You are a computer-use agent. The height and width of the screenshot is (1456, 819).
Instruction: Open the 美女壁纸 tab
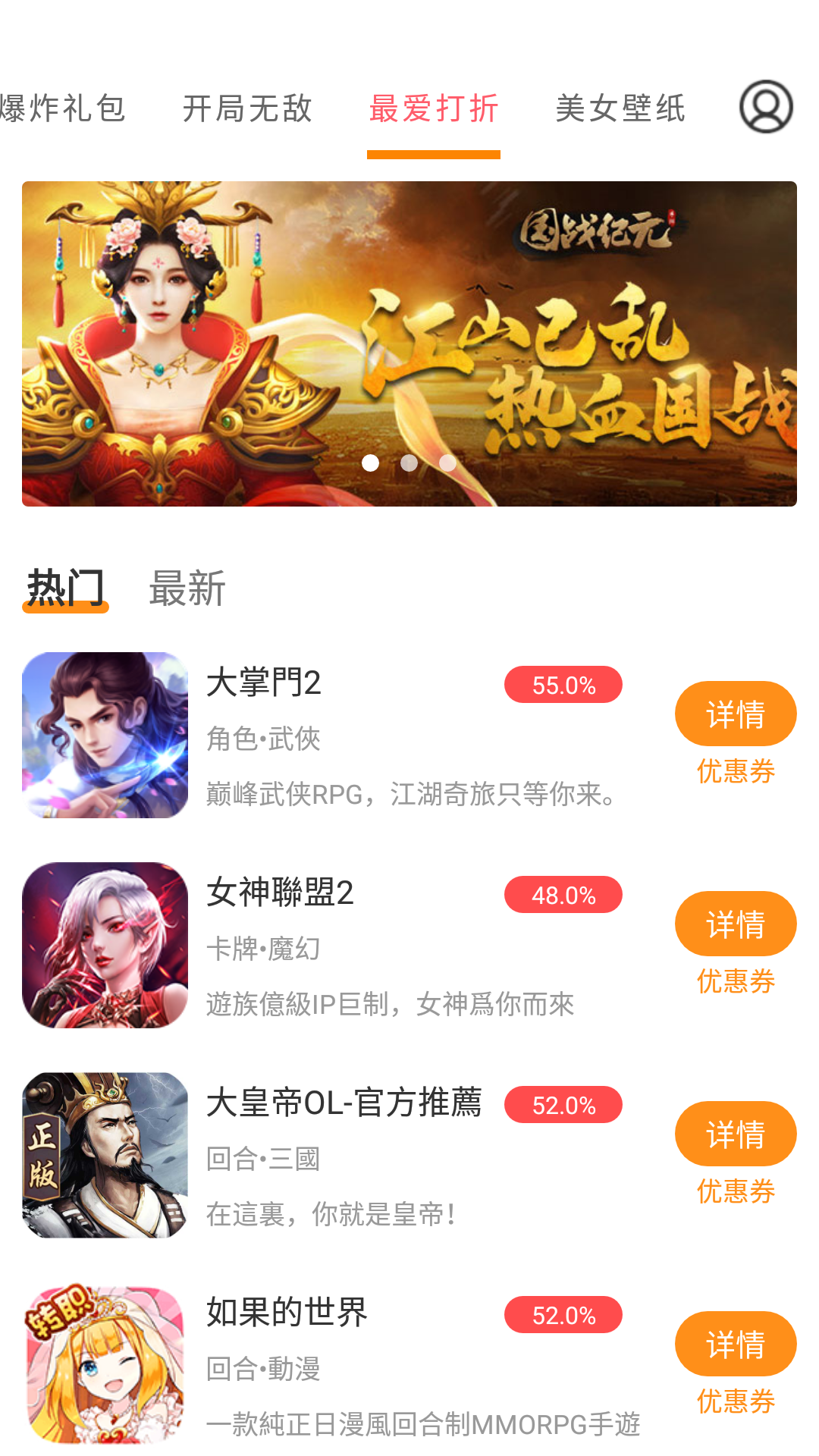point(620,108)
